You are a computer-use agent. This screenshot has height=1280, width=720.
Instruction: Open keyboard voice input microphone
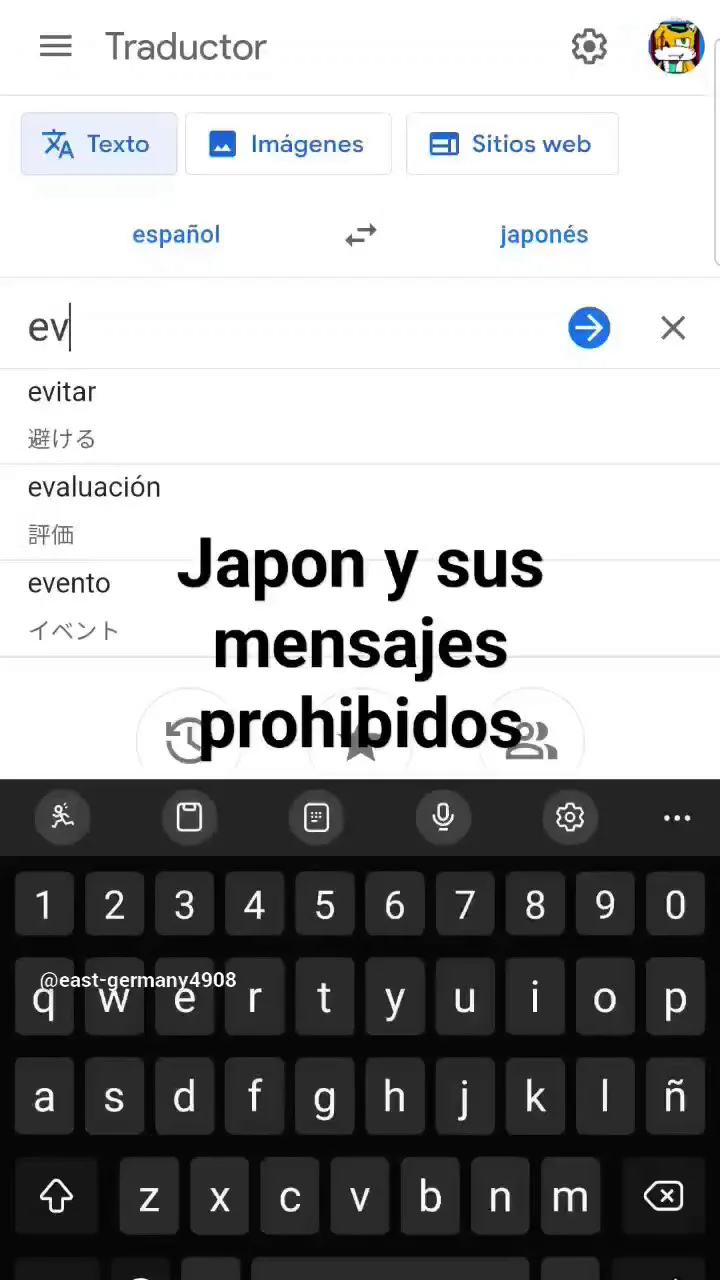pyautogui.click(x=443, y=817)
